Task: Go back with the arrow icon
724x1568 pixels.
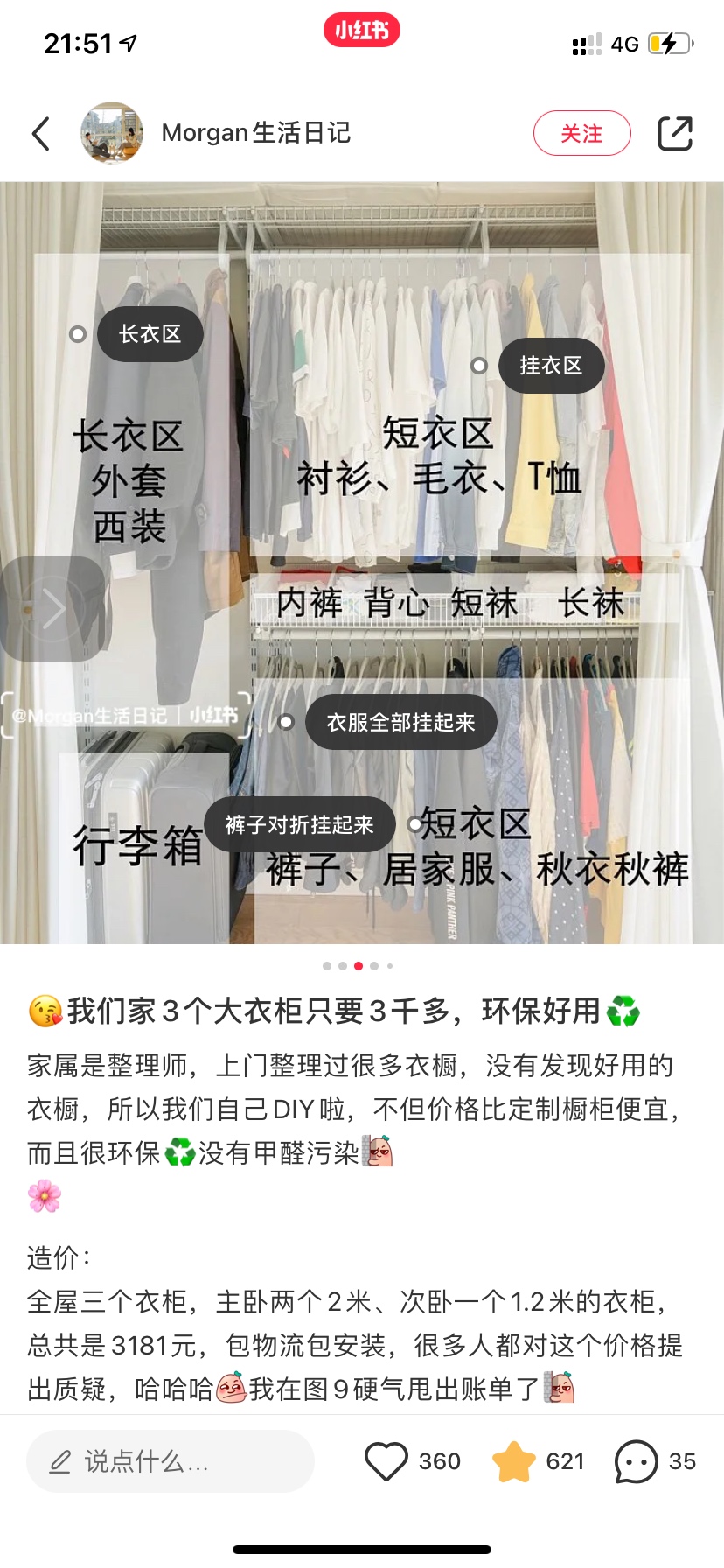Action: (41, 134)
